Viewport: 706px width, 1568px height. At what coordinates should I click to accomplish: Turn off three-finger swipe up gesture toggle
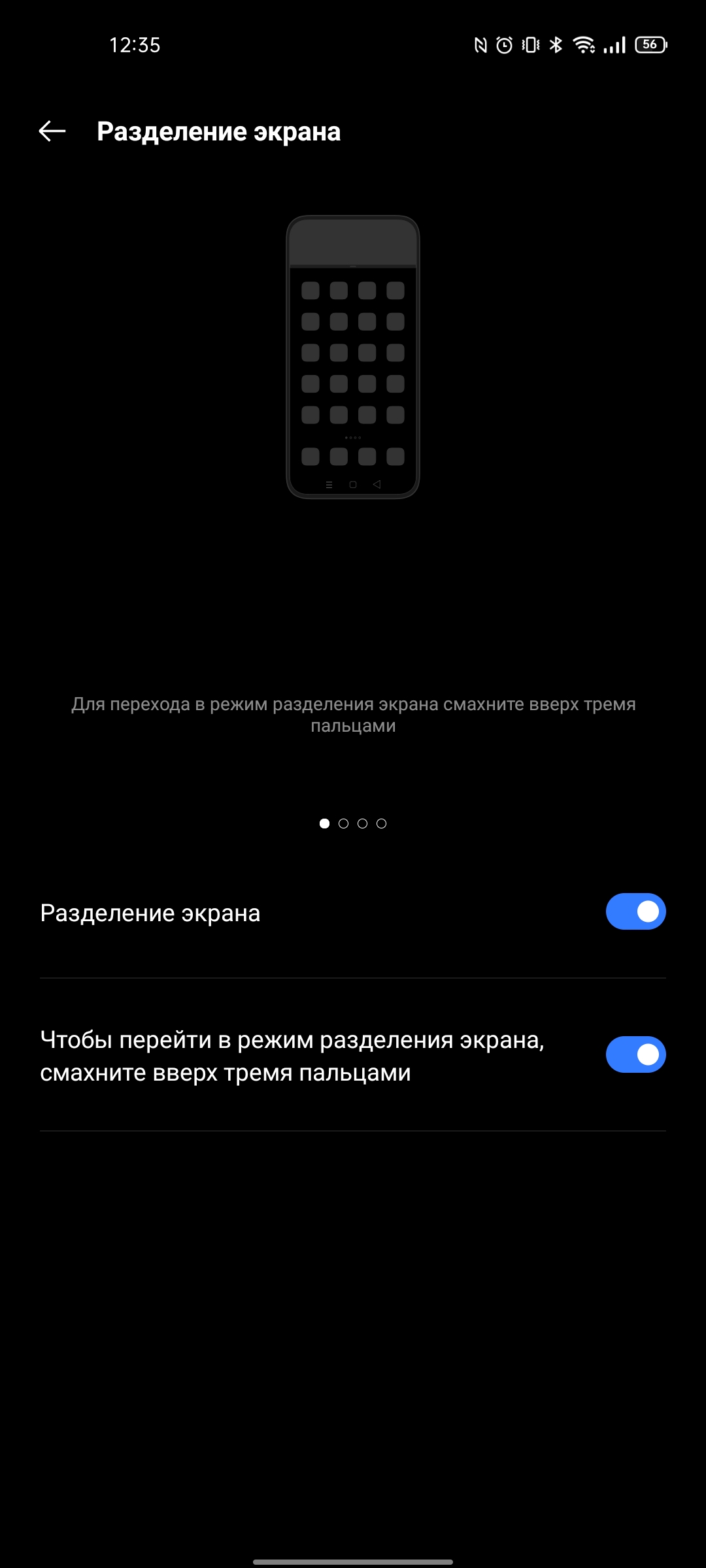coord(635,1054)
